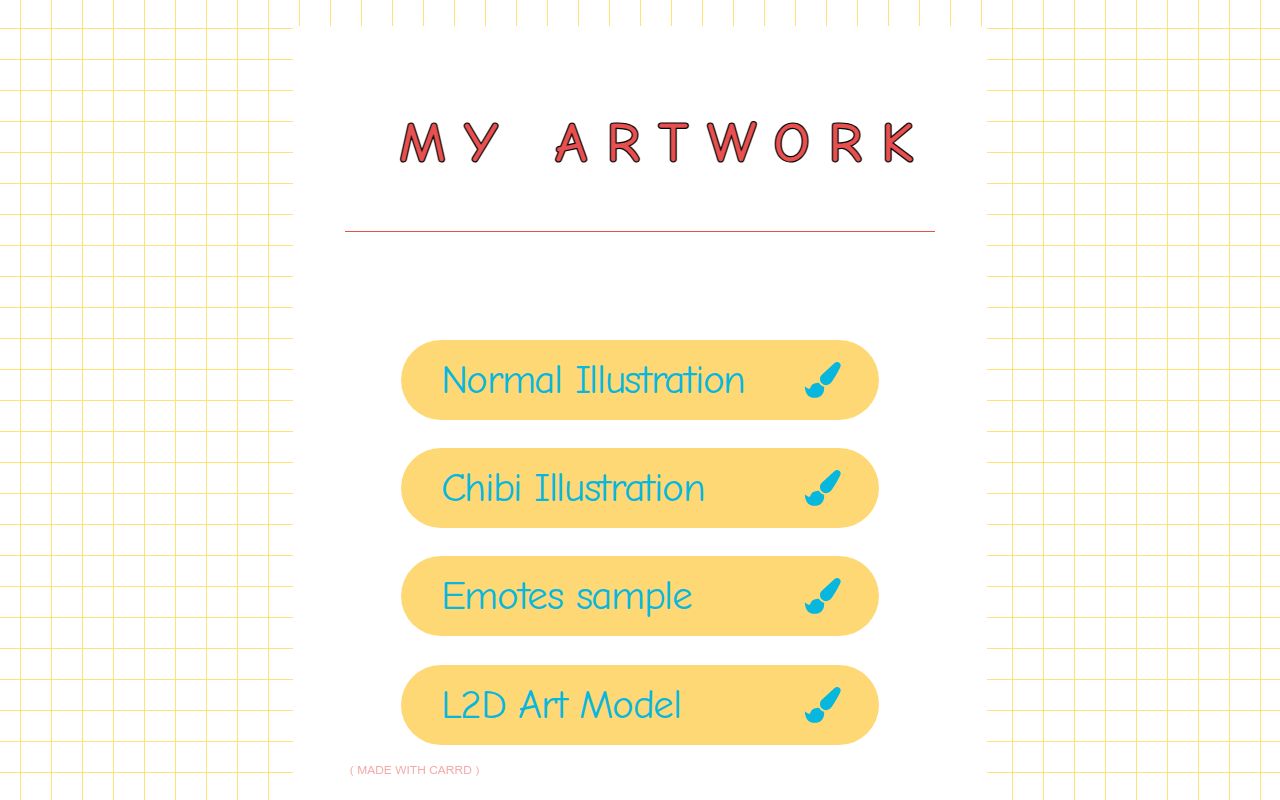Select the Chibi Illustration button
This screenshot has height=800, width=1280.
(x=639, y=488)
